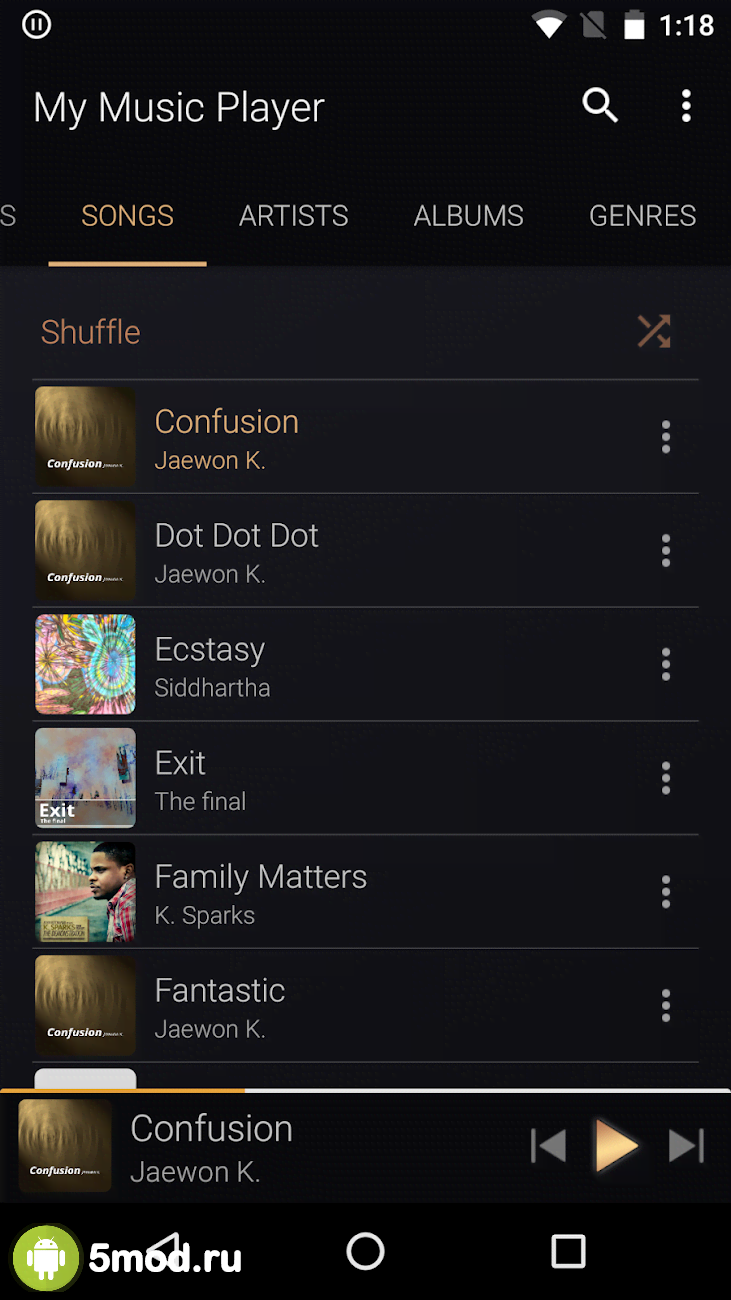Image resolution: width=731 pixels, height=1300 pixels.
Task: Switch to the Genres tab
Action: (642, 216)
